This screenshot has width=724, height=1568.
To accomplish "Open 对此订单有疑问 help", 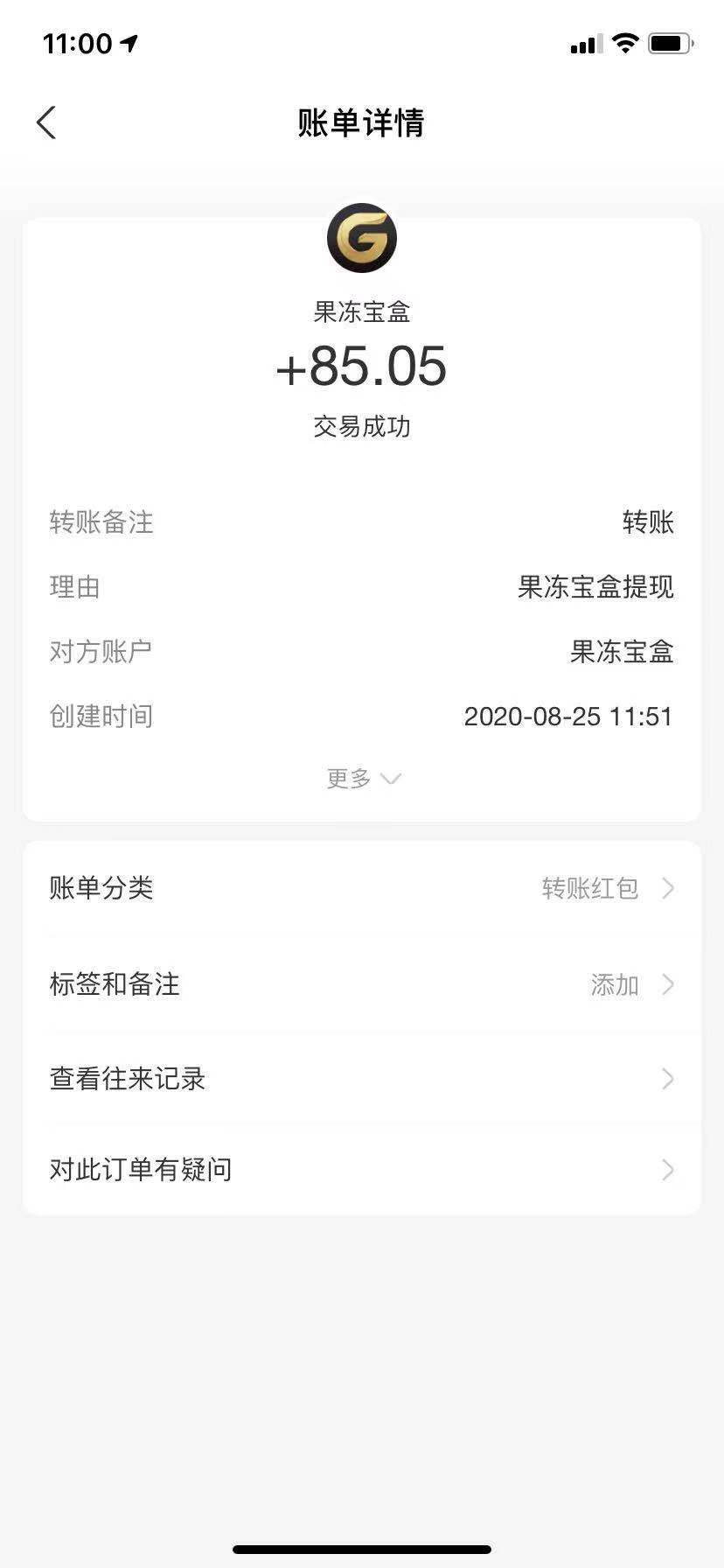I will coord(362,1170).
